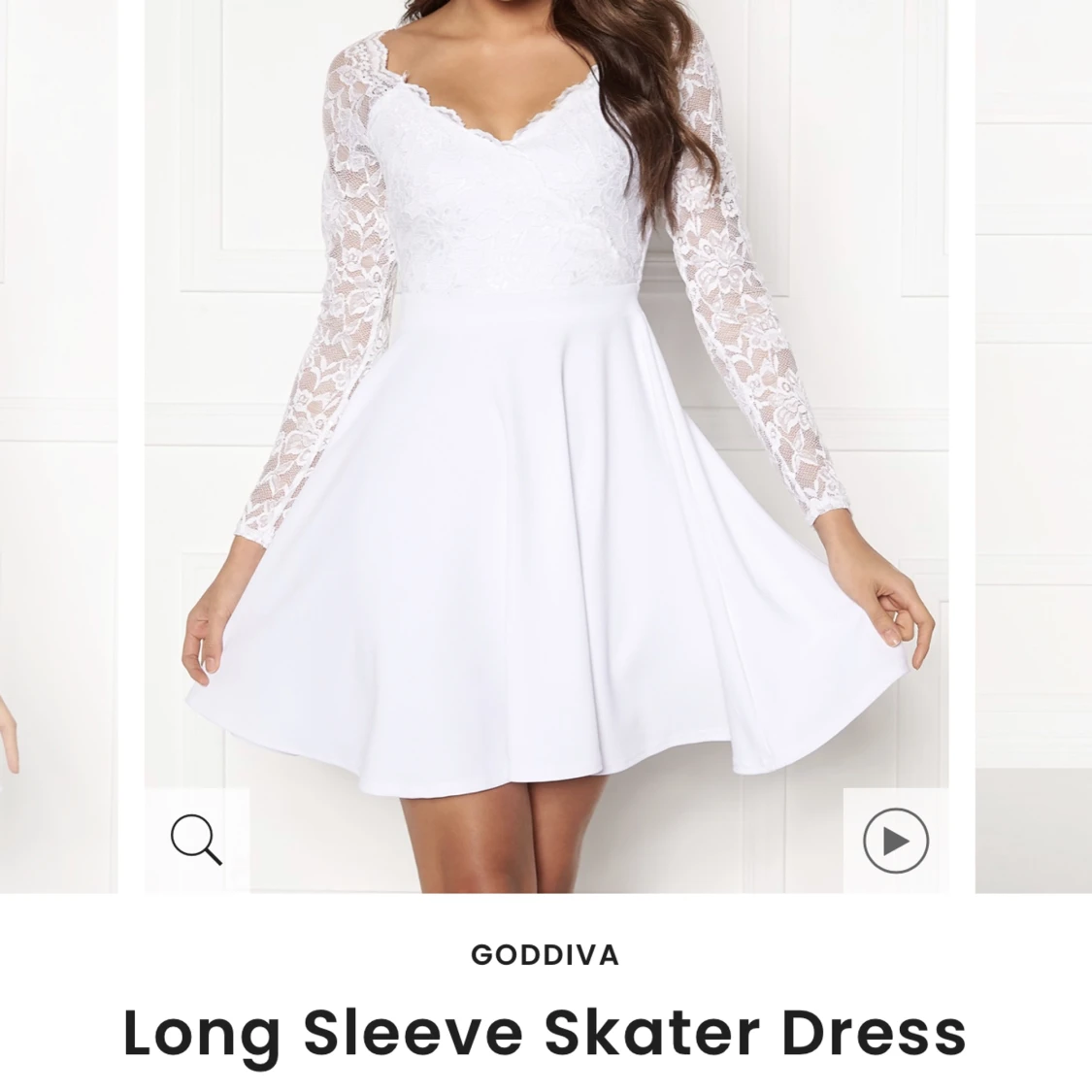Tap the magnifier icon to zoom the image
This screenshot has height=1092, width=1092.
(x=197, y=840)
